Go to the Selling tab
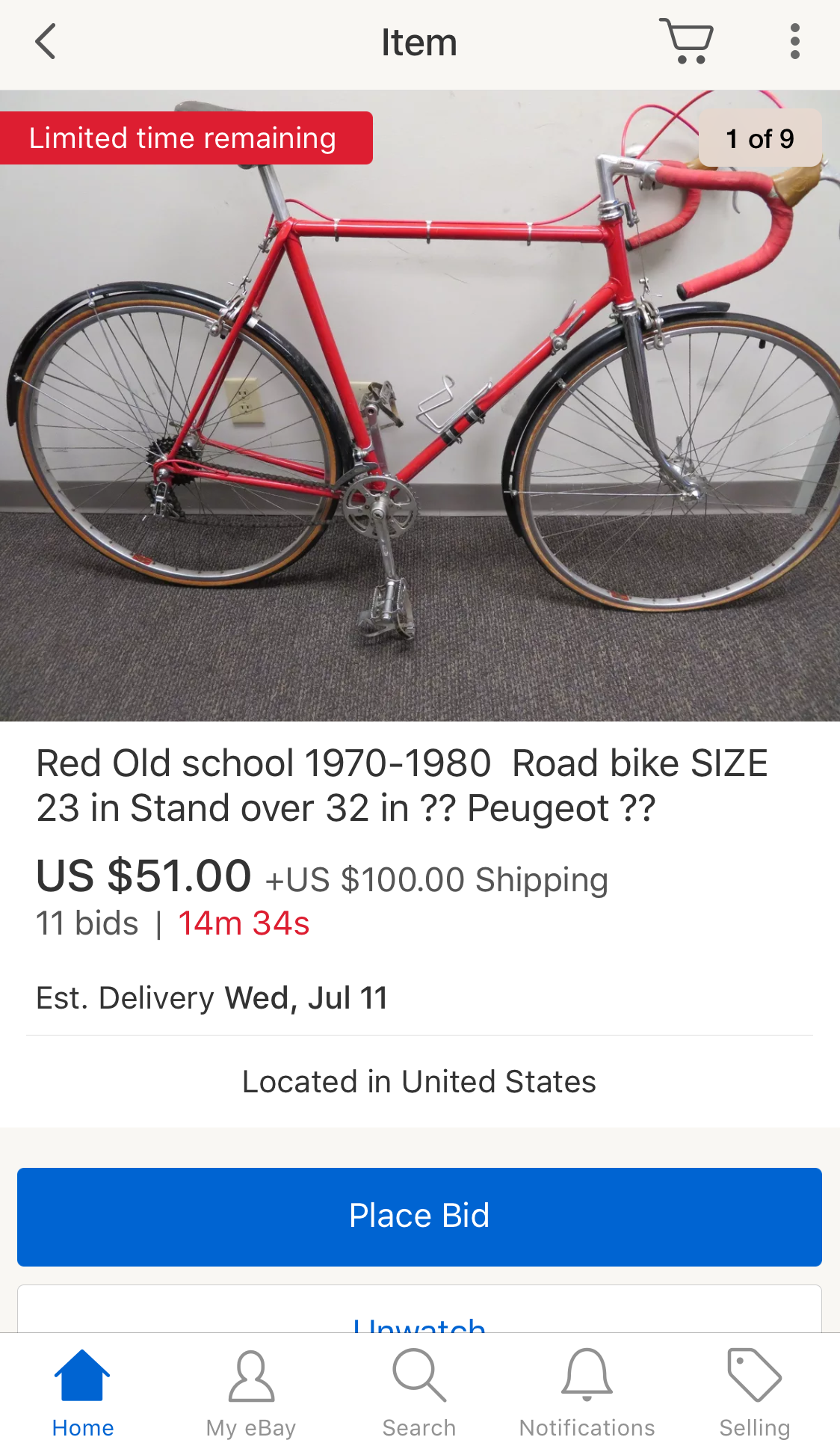 (x=755, y=1394)
